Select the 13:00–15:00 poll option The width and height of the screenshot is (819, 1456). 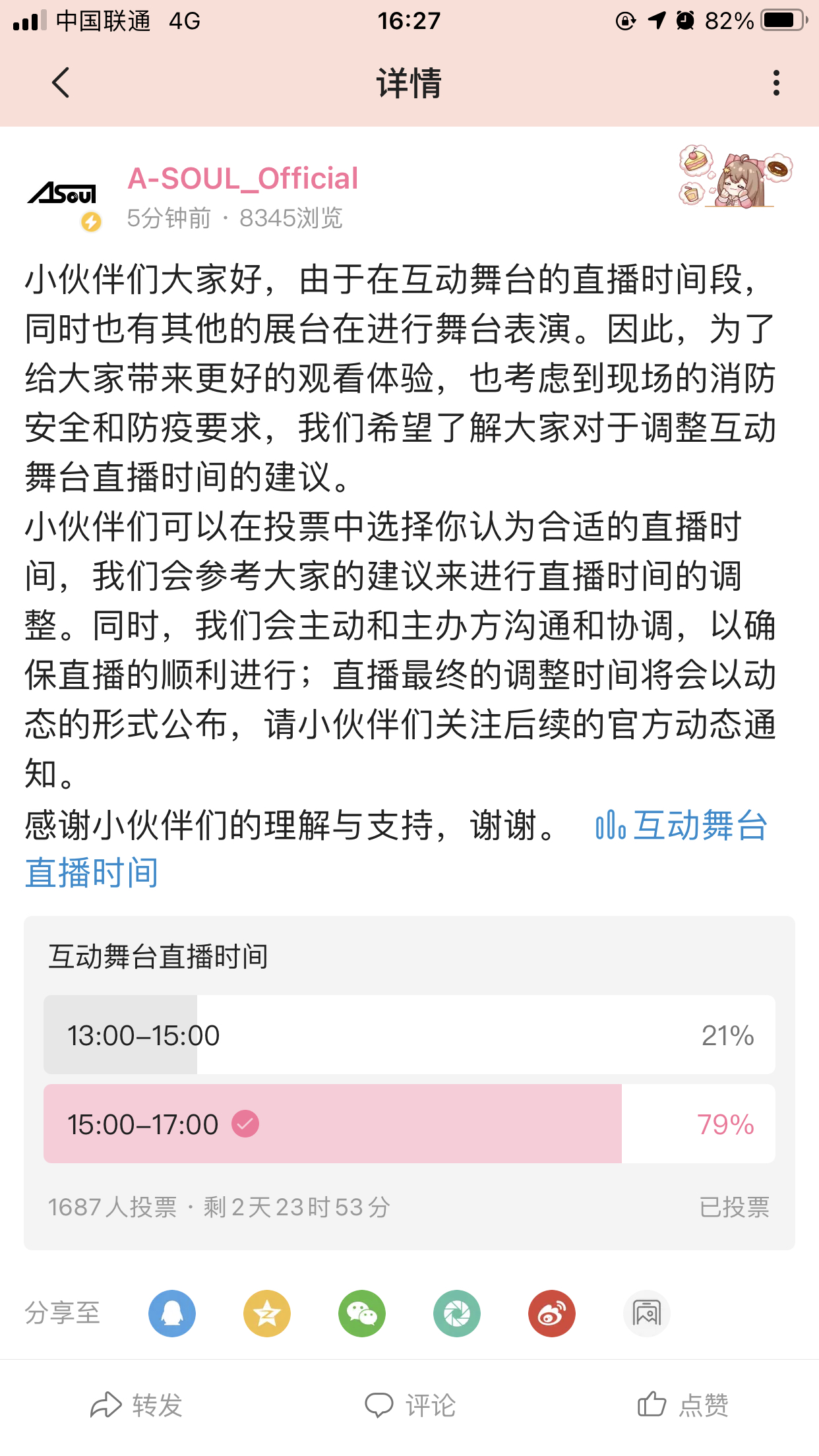tap(409, 1035)
